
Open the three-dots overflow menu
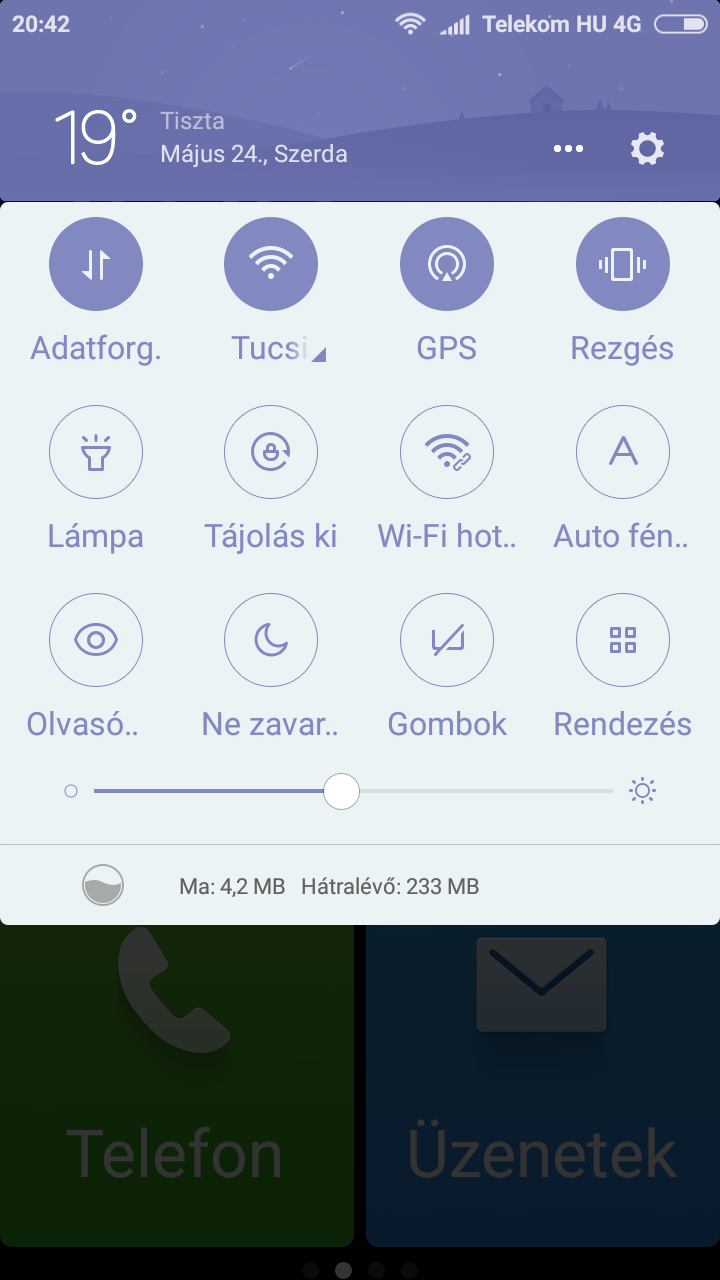[568, 149]
